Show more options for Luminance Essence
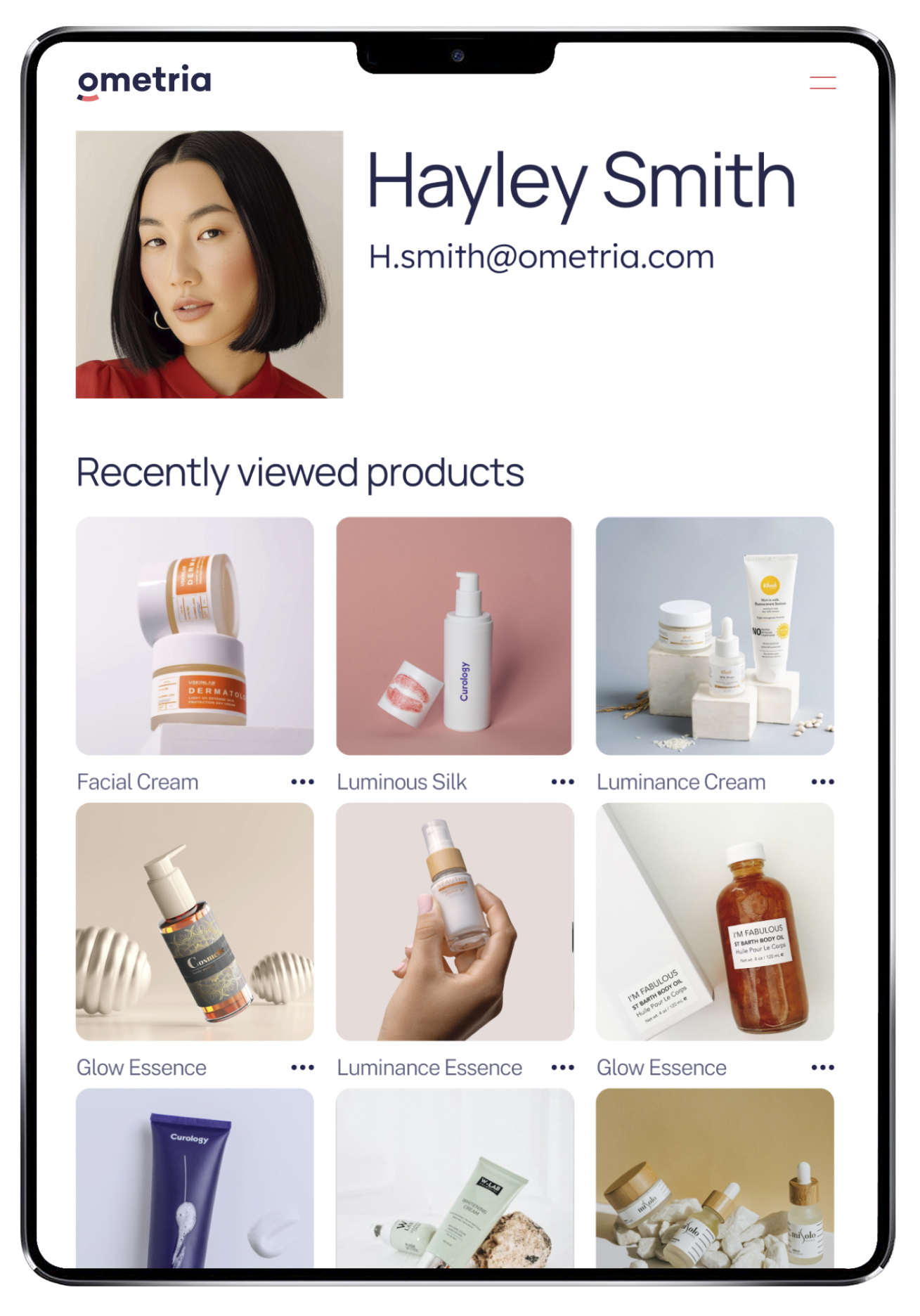The width and height of the screenshot is (920, 1316). click(x=562, y=1067)
